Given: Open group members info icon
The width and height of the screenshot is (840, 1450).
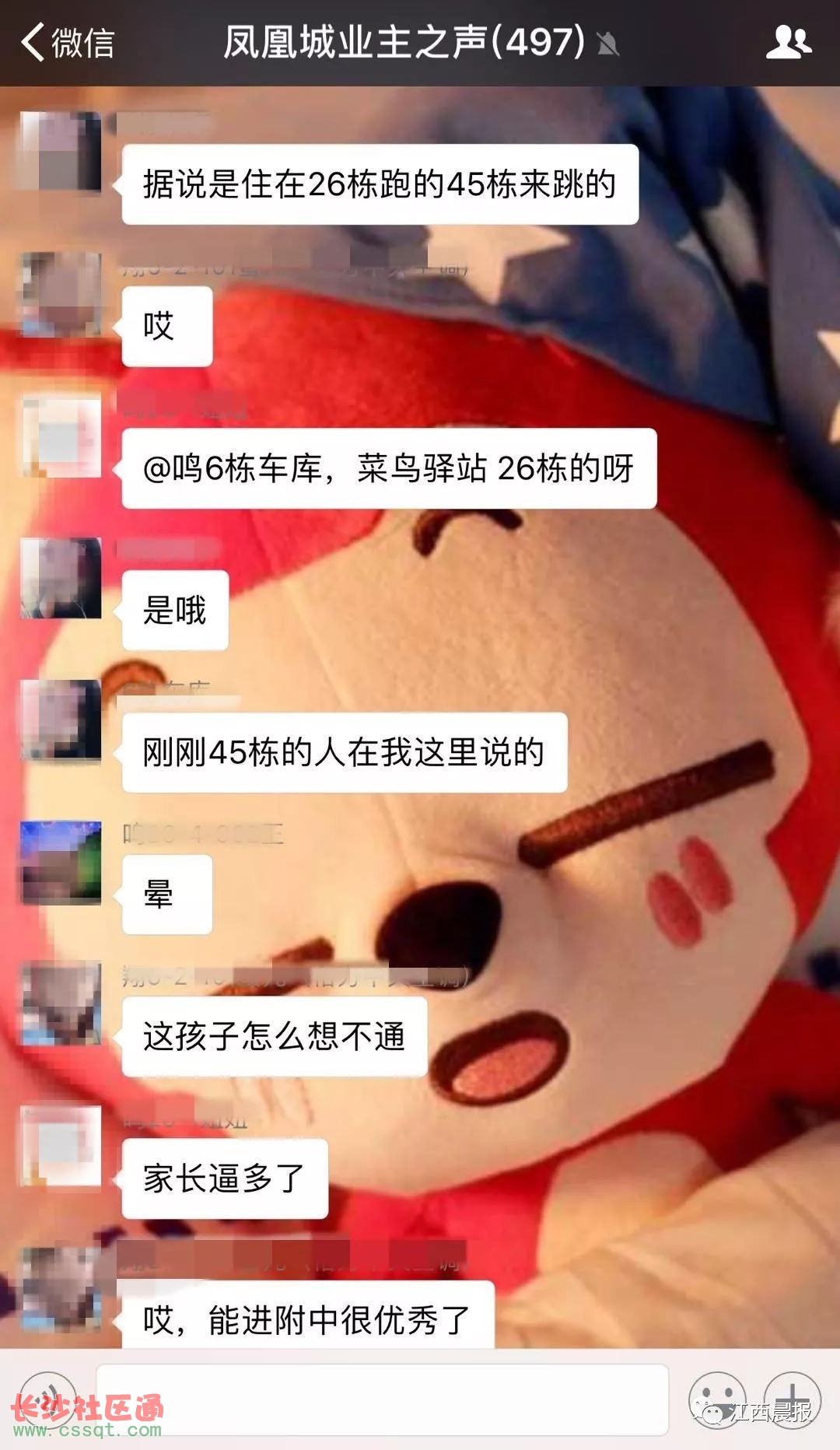Looking at the screenshot, I should click(x=788, y=42).
